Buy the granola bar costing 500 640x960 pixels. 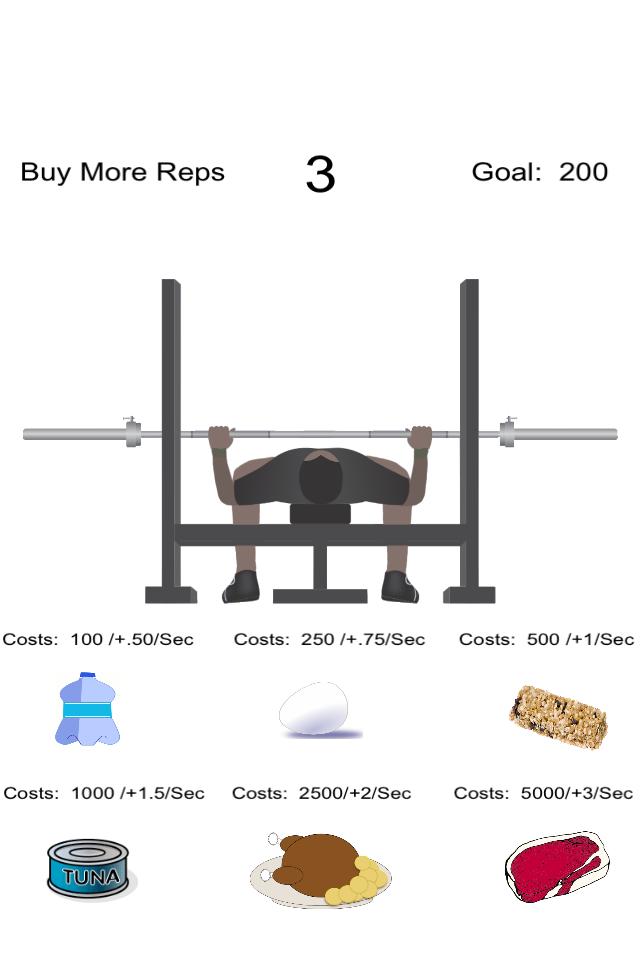tap(557, 716)
